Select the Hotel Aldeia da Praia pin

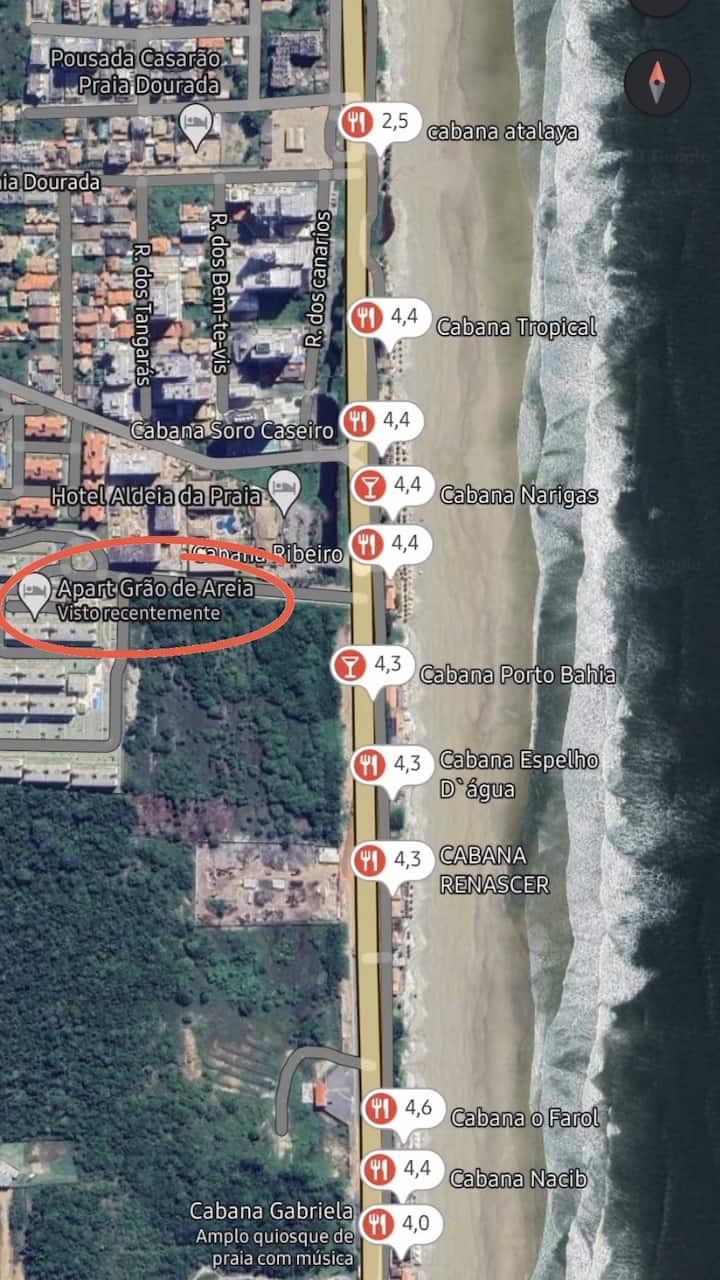[285, 487]
